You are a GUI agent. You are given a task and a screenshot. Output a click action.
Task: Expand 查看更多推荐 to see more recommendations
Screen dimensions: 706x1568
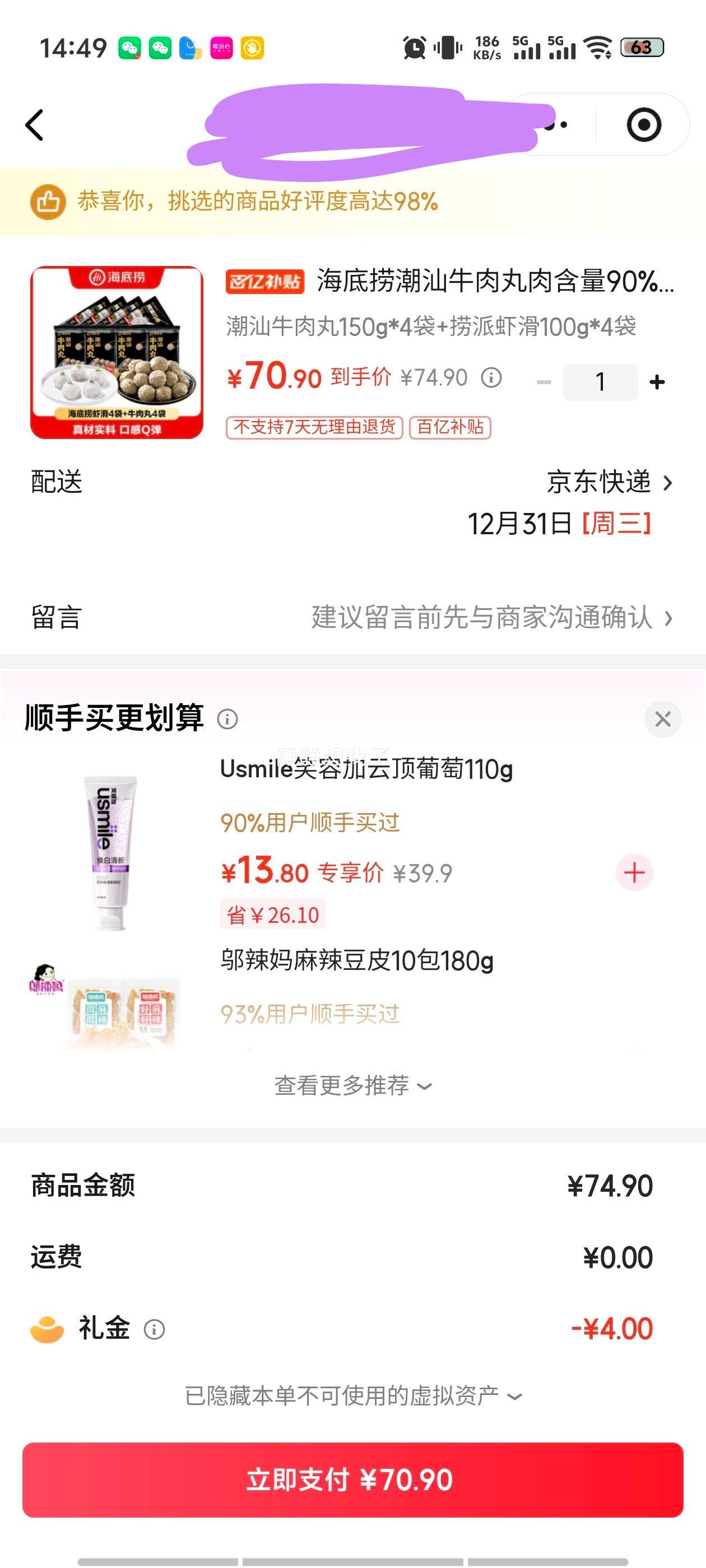352,1085
